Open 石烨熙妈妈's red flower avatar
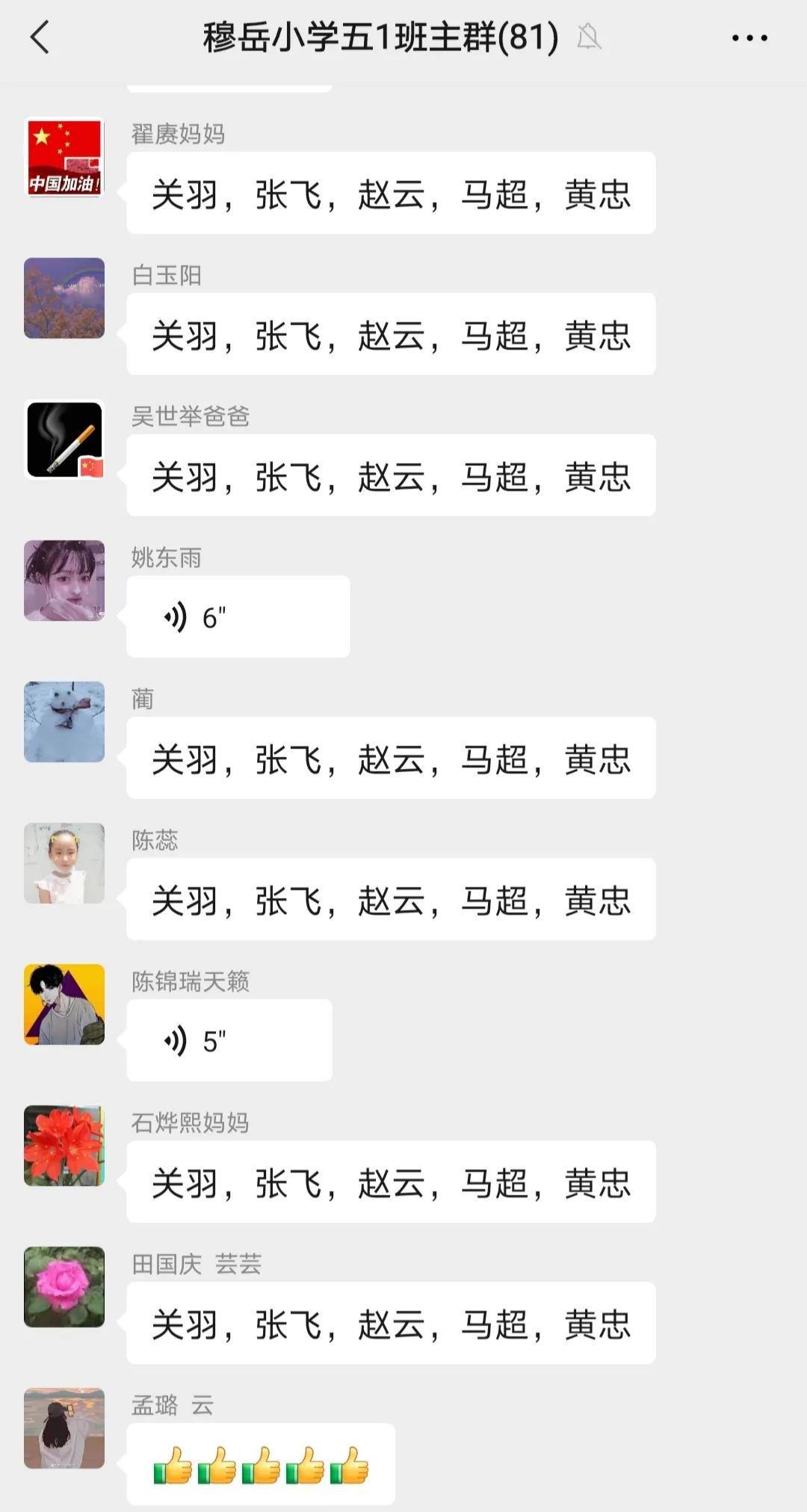The width and height of the screenshot is (807, 1512). (64, 1146)
